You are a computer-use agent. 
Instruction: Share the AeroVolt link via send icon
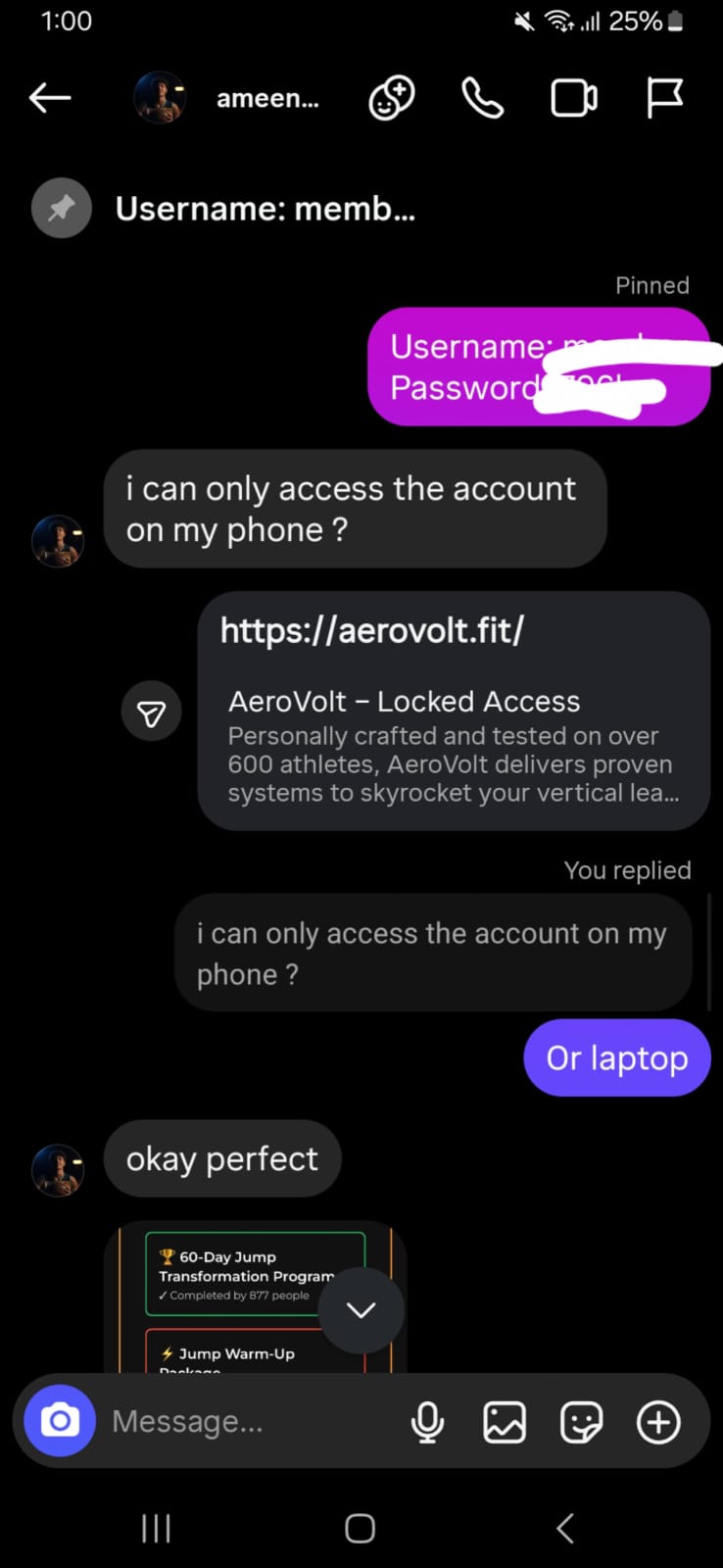click(151, 712)
